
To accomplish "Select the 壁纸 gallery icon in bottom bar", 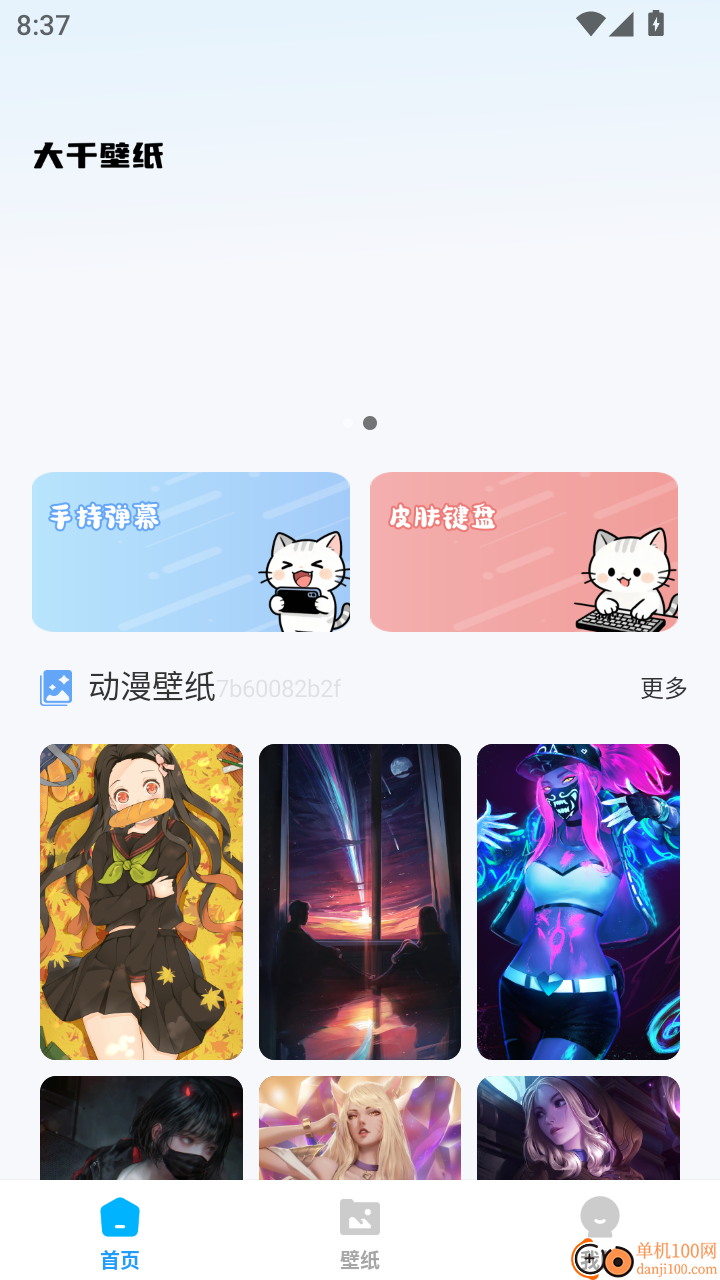I will (359, 1216).
